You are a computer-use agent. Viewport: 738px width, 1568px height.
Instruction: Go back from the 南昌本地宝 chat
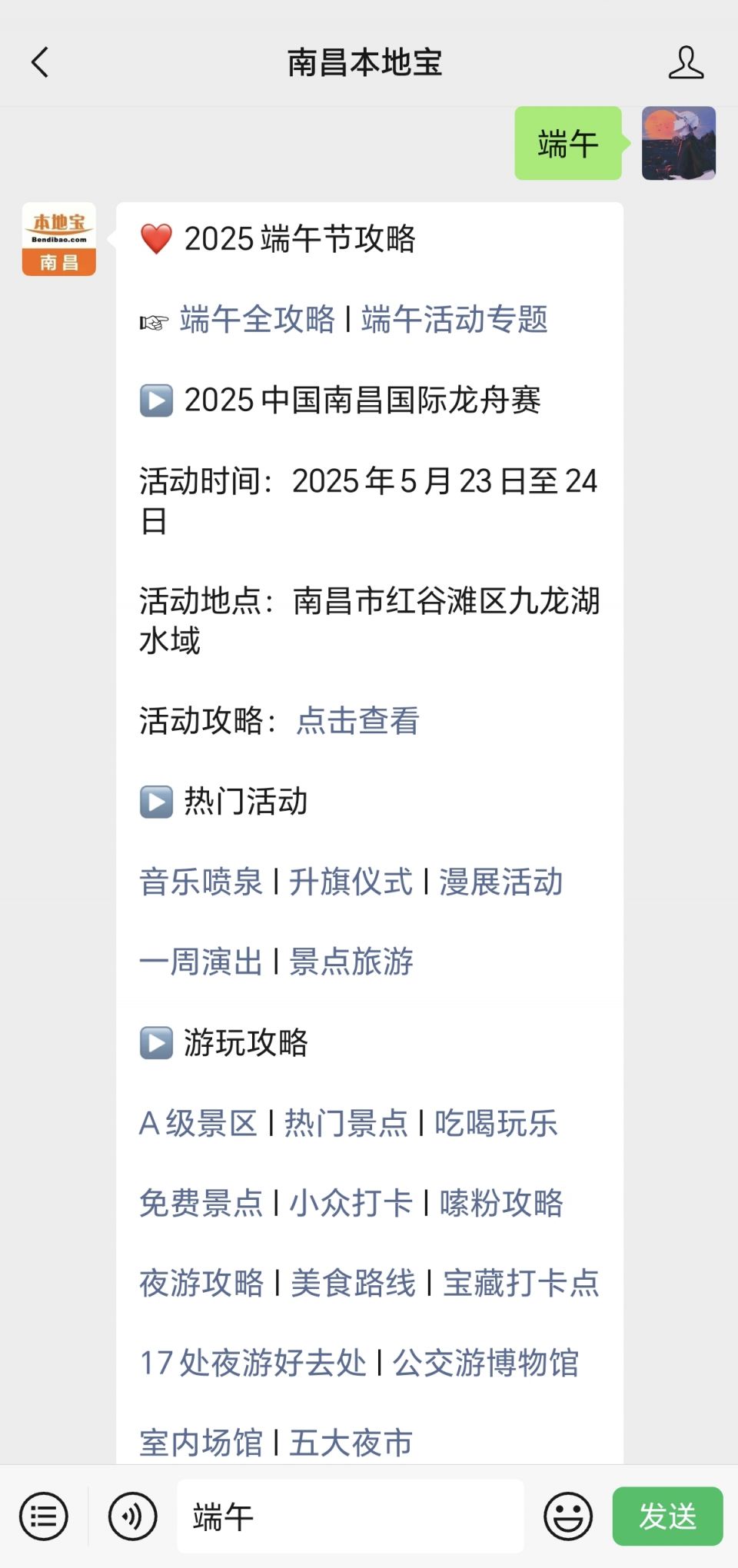click(40, 62)
